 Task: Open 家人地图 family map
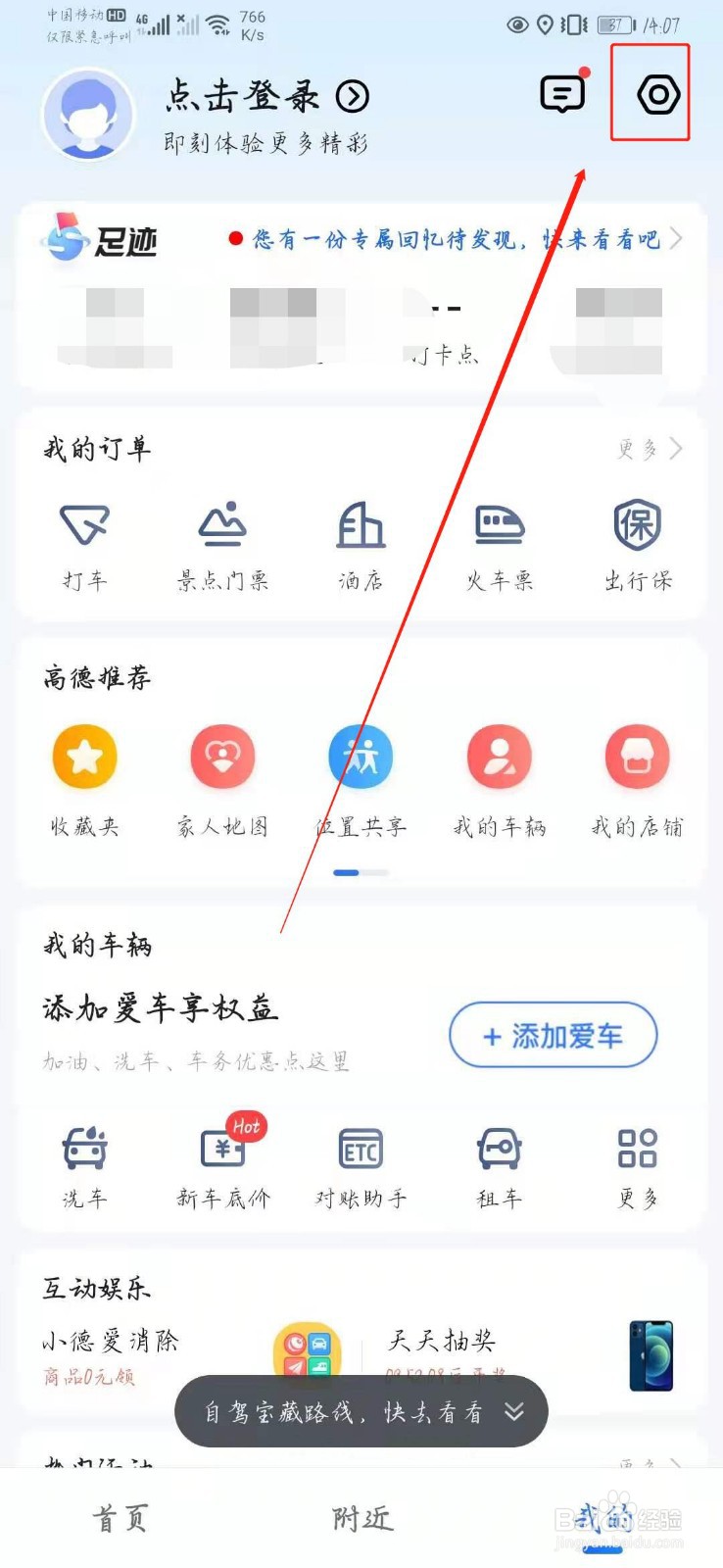(x=222, y=757)
